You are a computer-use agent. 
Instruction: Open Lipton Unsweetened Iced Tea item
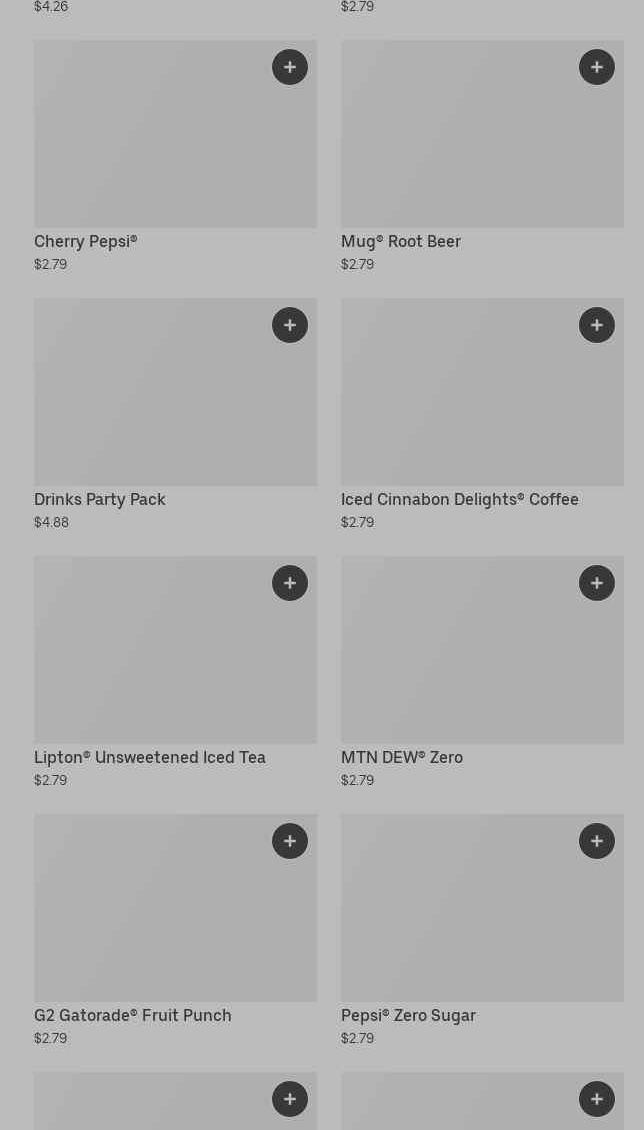coord(175,672)
